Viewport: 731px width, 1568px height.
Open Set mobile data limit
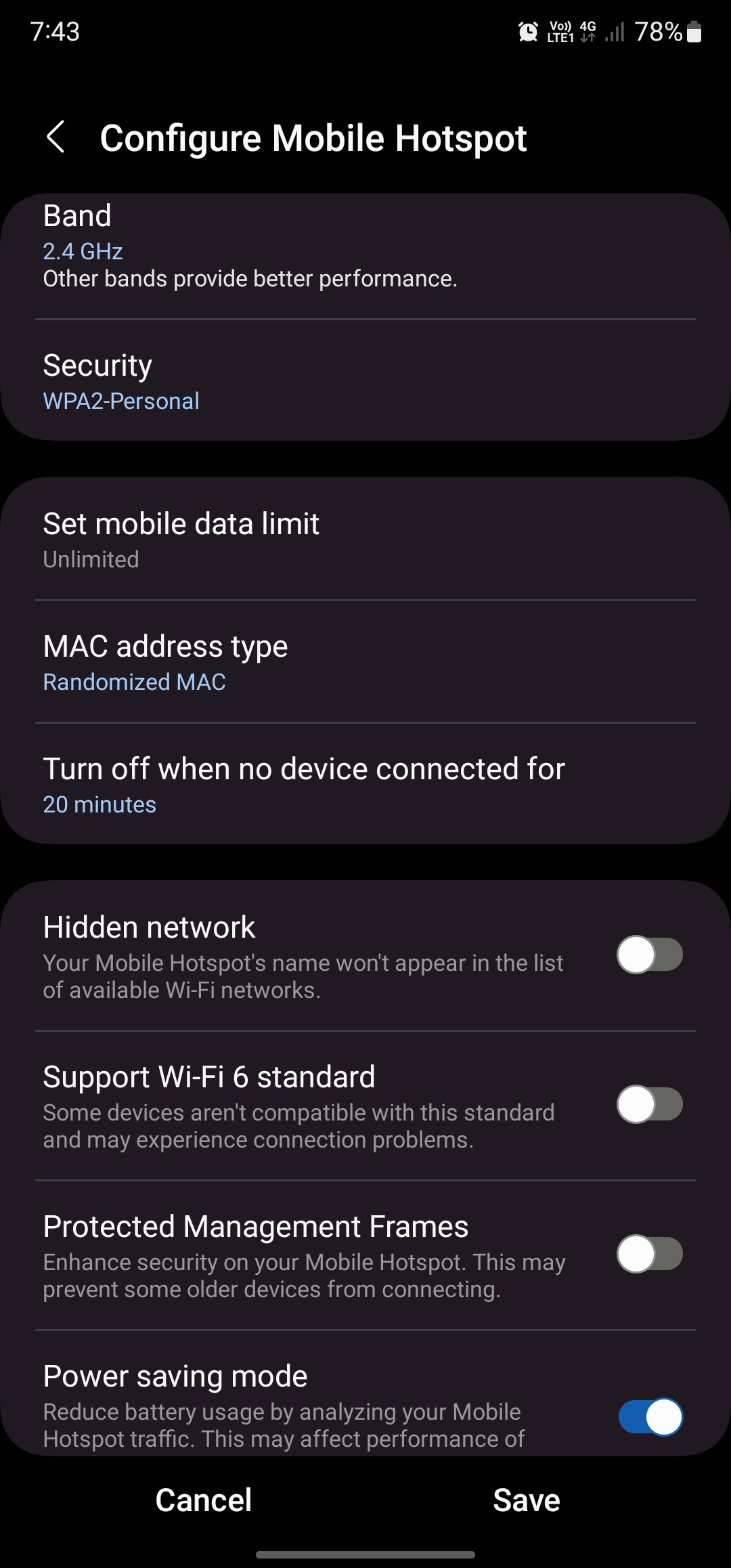click(365, 540)
